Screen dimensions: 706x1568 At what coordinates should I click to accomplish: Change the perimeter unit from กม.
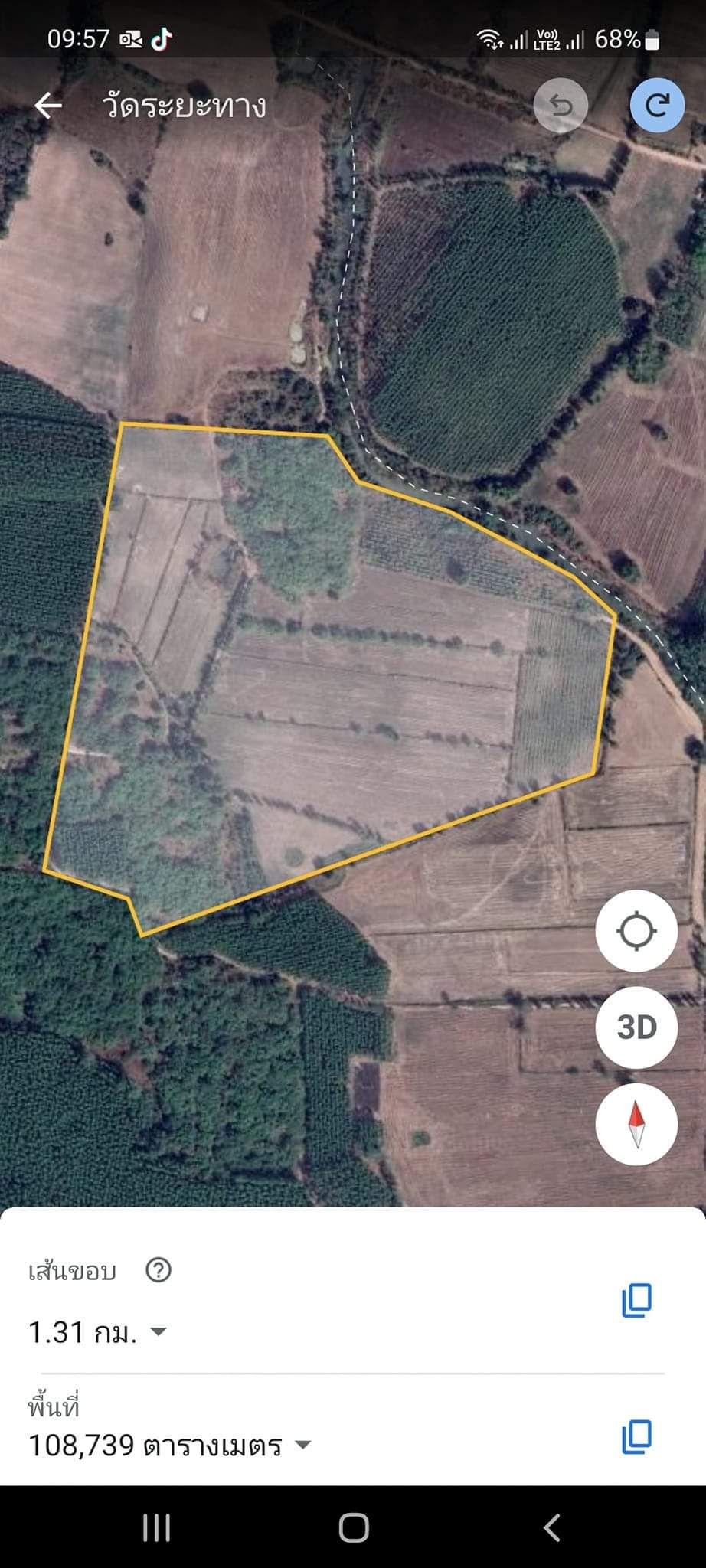coord(159,1331)
